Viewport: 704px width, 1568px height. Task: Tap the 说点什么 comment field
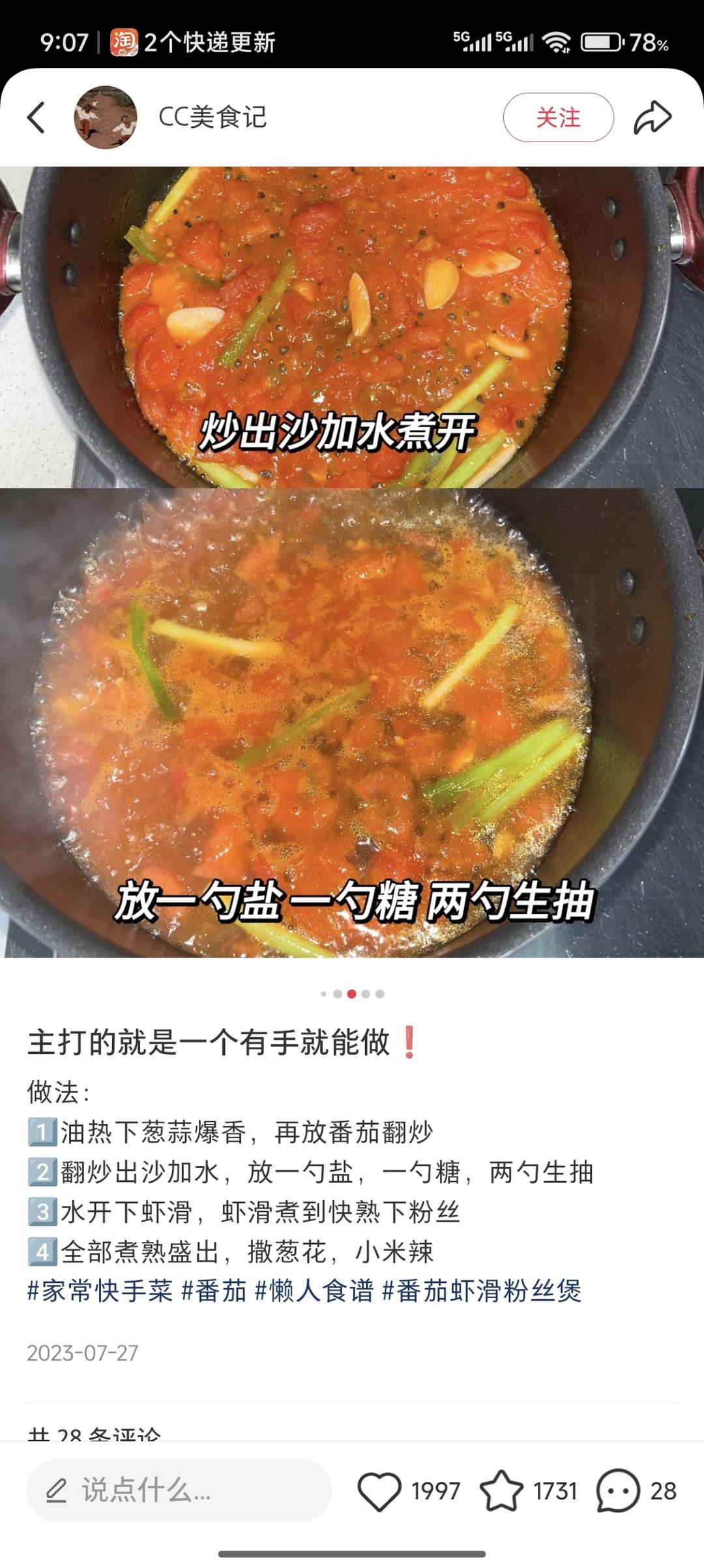pyautogui.click(x=179, y=1490)
